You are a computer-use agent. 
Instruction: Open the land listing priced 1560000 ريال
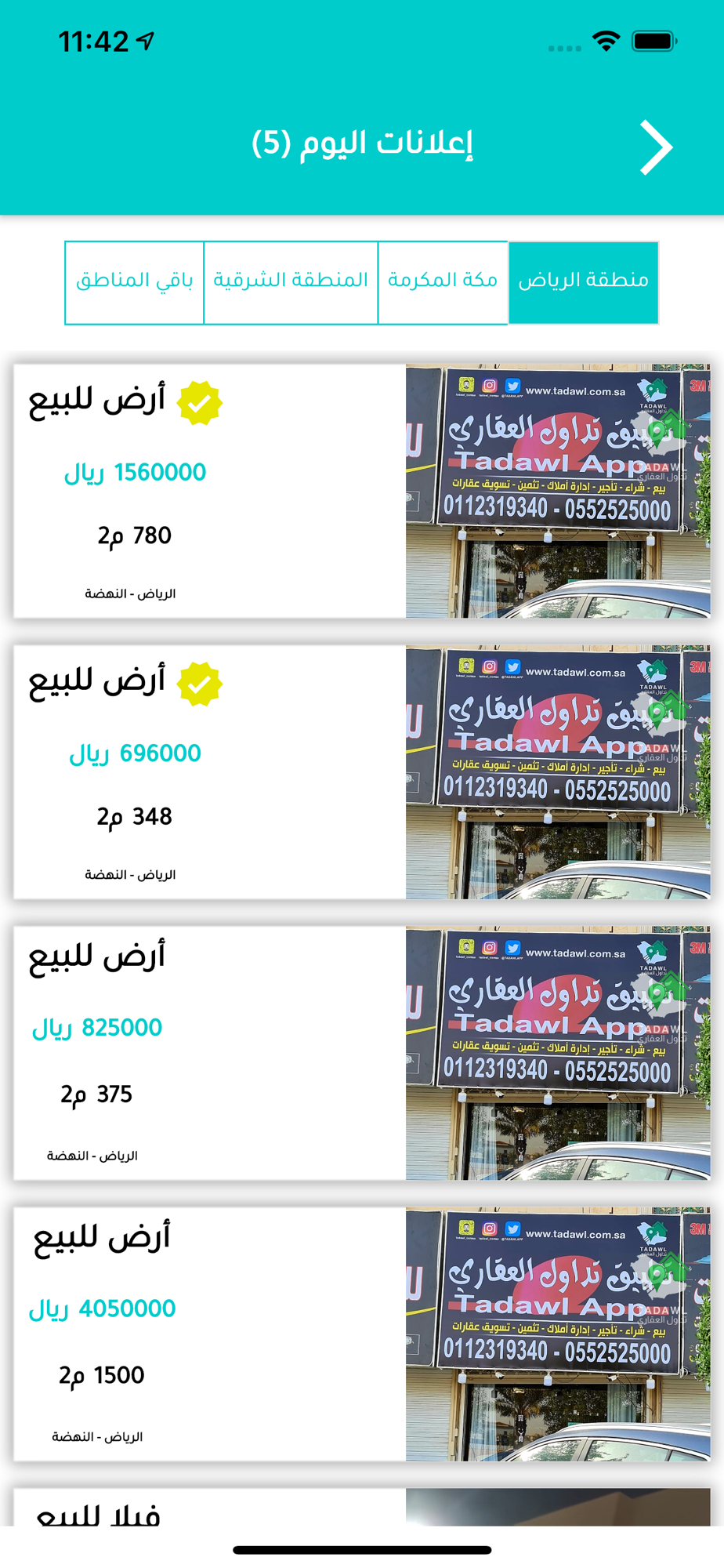coord(362,491)
